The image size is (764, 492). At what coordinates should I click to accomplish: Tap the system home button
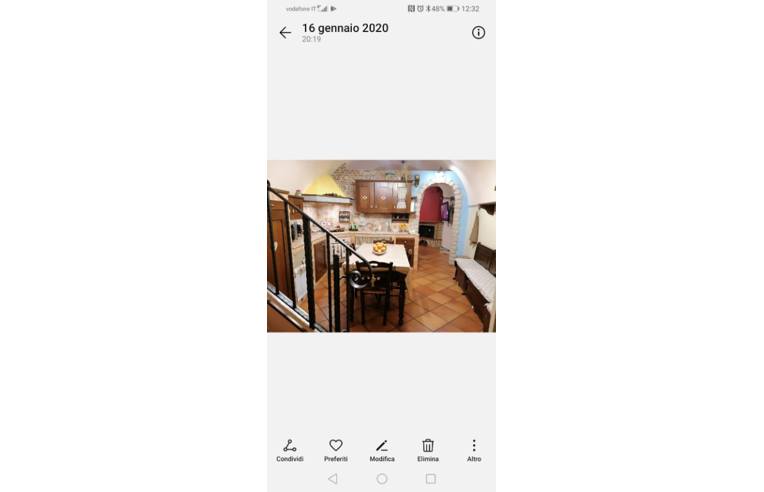(382, 479)
